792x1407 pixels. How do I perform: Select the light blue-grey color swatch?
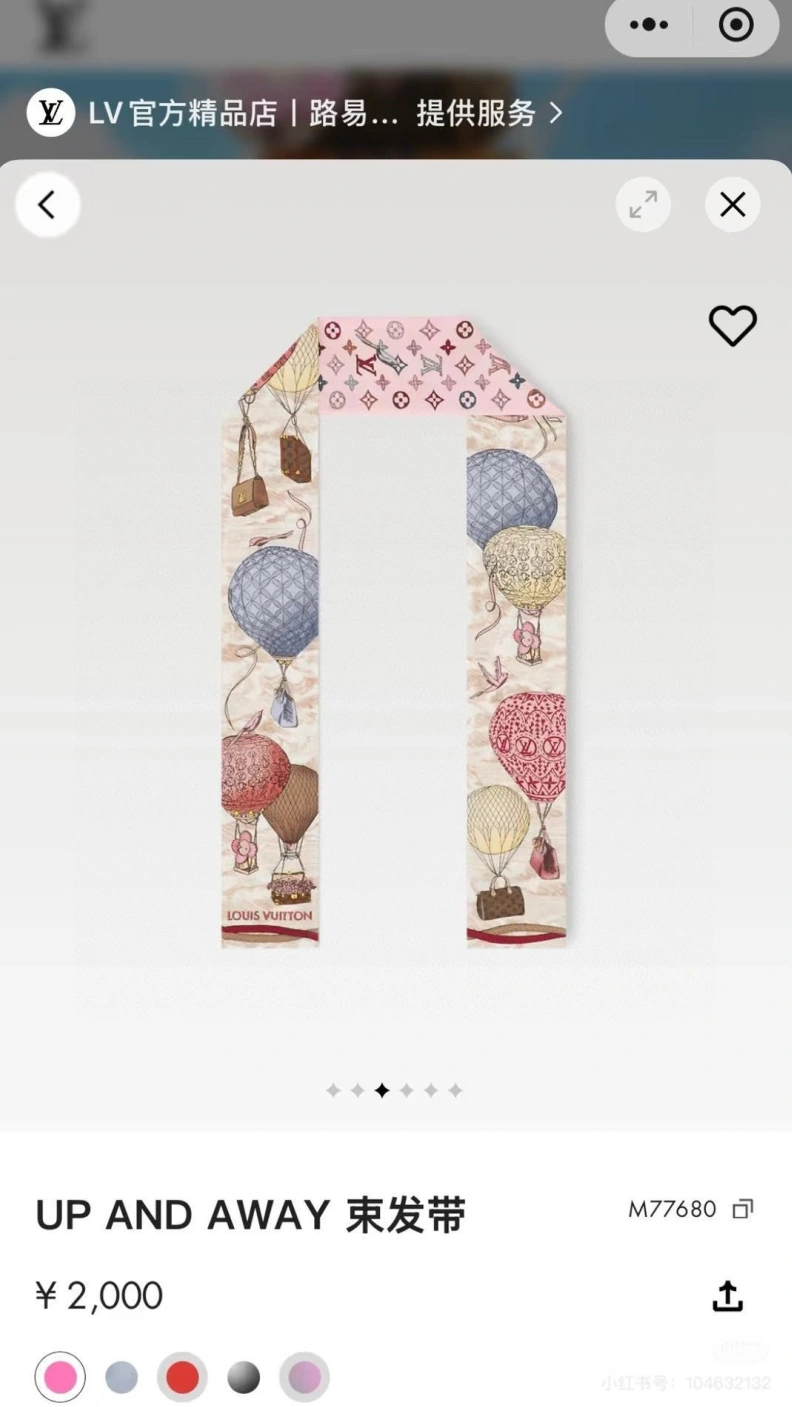[x=122, y=1377]
